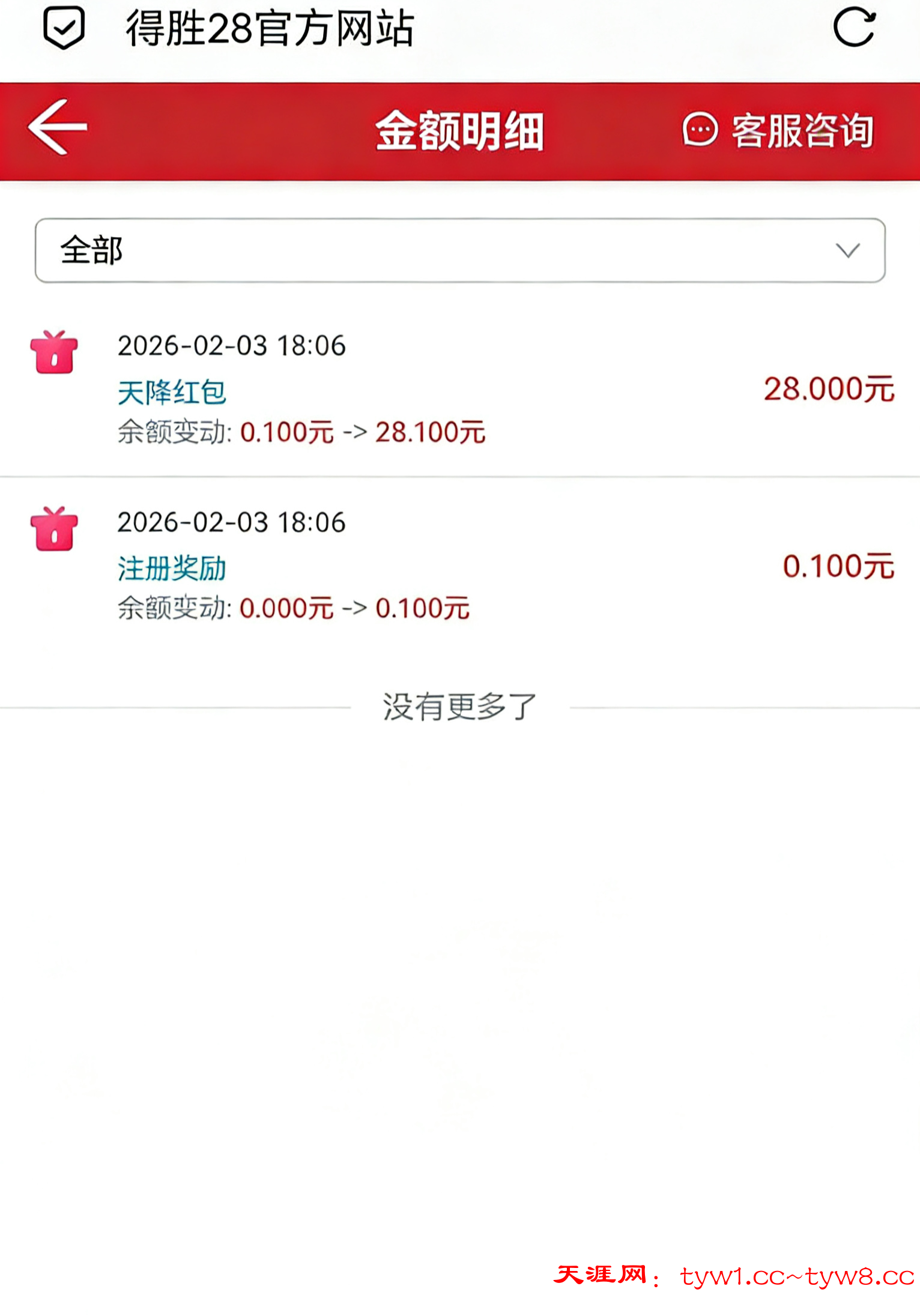Open the site security shield icon
The image size is (920, 1316).
pyautogui.click(x=64, y=28)
